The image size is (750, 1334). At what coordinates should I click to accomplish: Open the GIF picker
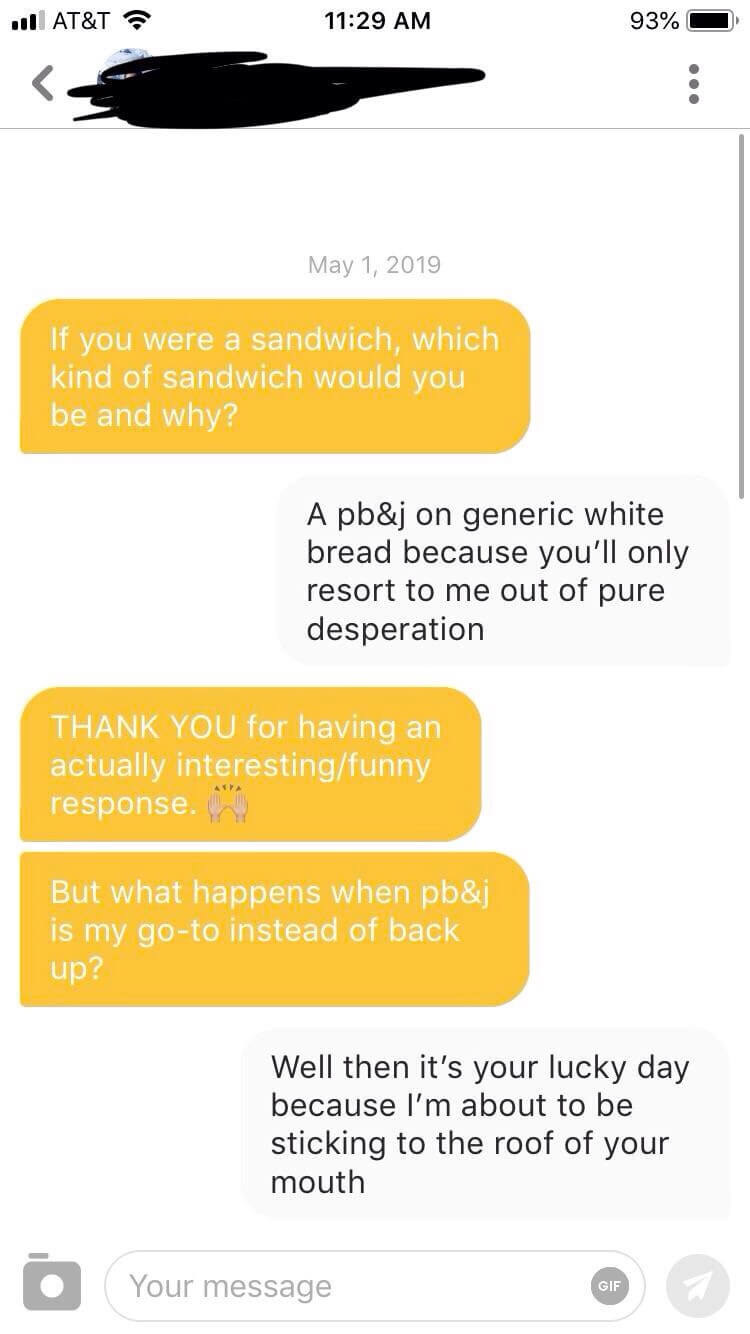tap(607, 1287)
